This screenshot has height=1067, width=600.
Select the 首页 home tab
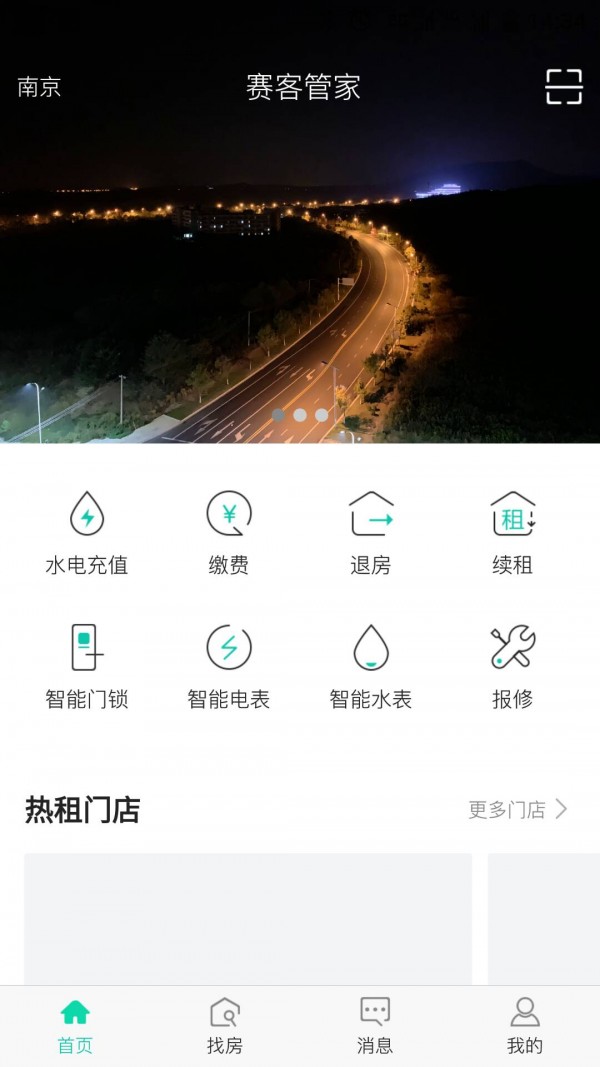coord(75,1026)
